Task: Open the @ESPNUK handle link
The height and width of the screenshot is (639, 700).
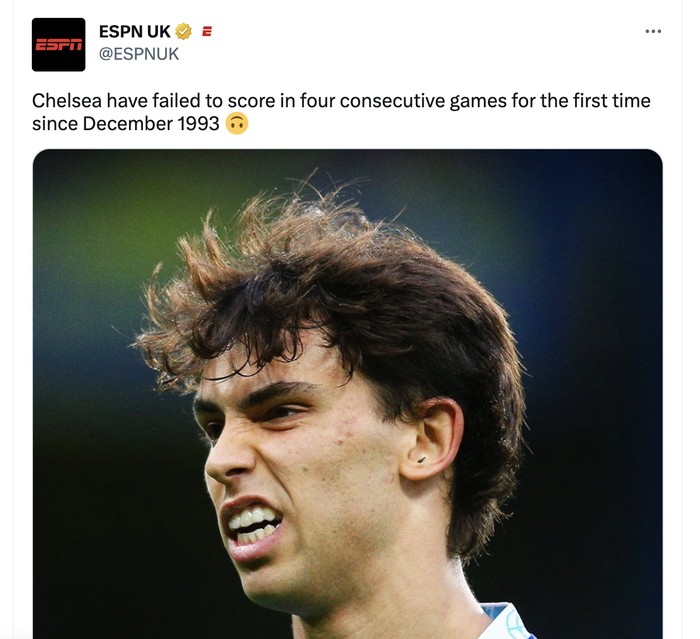Action: (138, 54)
